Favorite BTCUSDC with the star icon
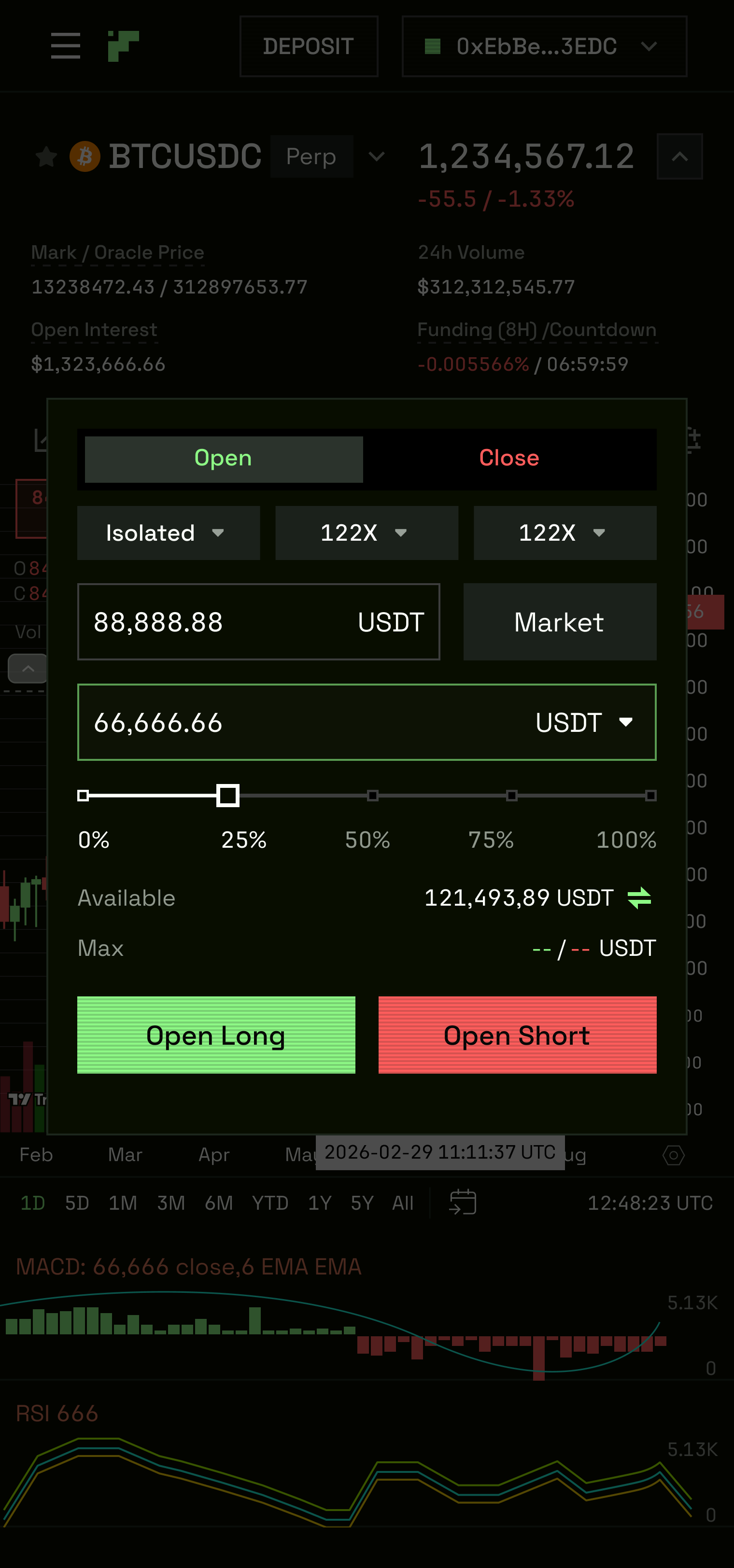This screenshot has width=734, height=1568. click(x=46, y=156)
